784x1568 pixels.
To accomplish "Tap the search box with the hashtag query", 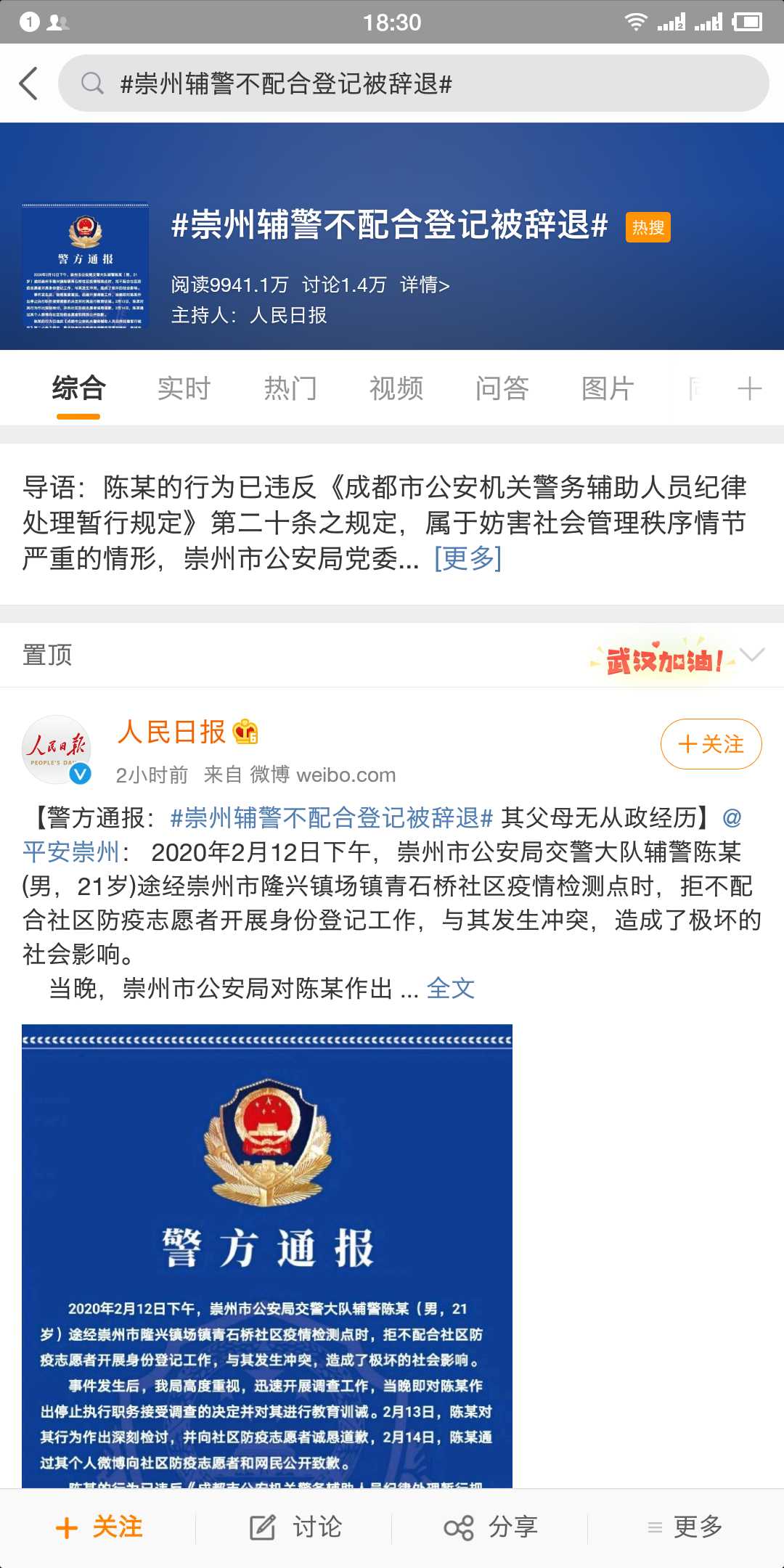I will coord(414,83).
